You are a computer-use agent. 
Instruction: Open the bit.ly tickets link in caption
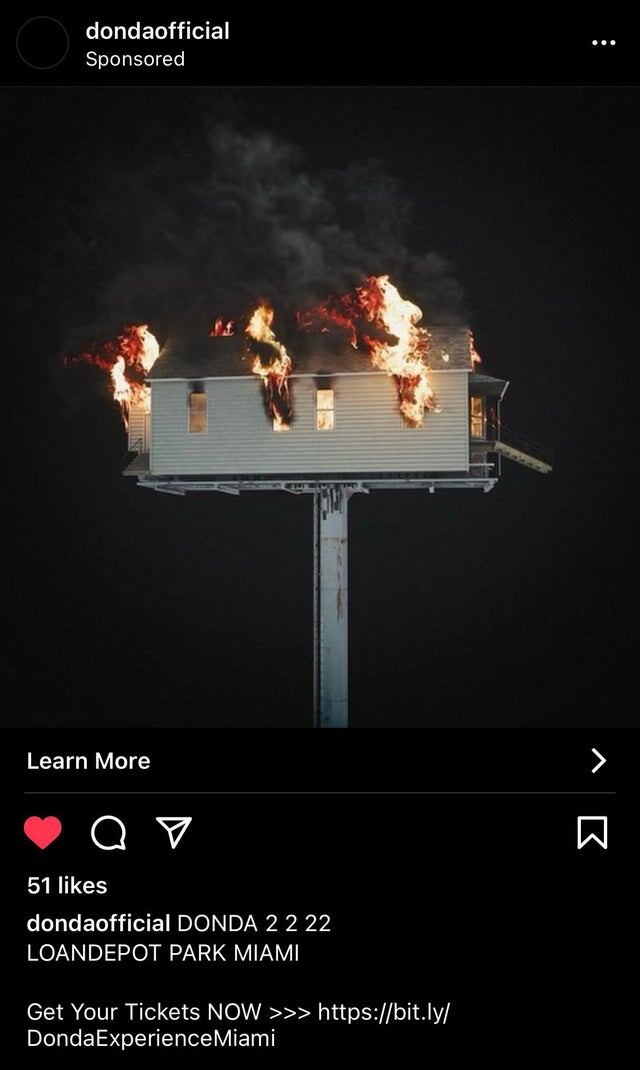[x=383, y=1012]
